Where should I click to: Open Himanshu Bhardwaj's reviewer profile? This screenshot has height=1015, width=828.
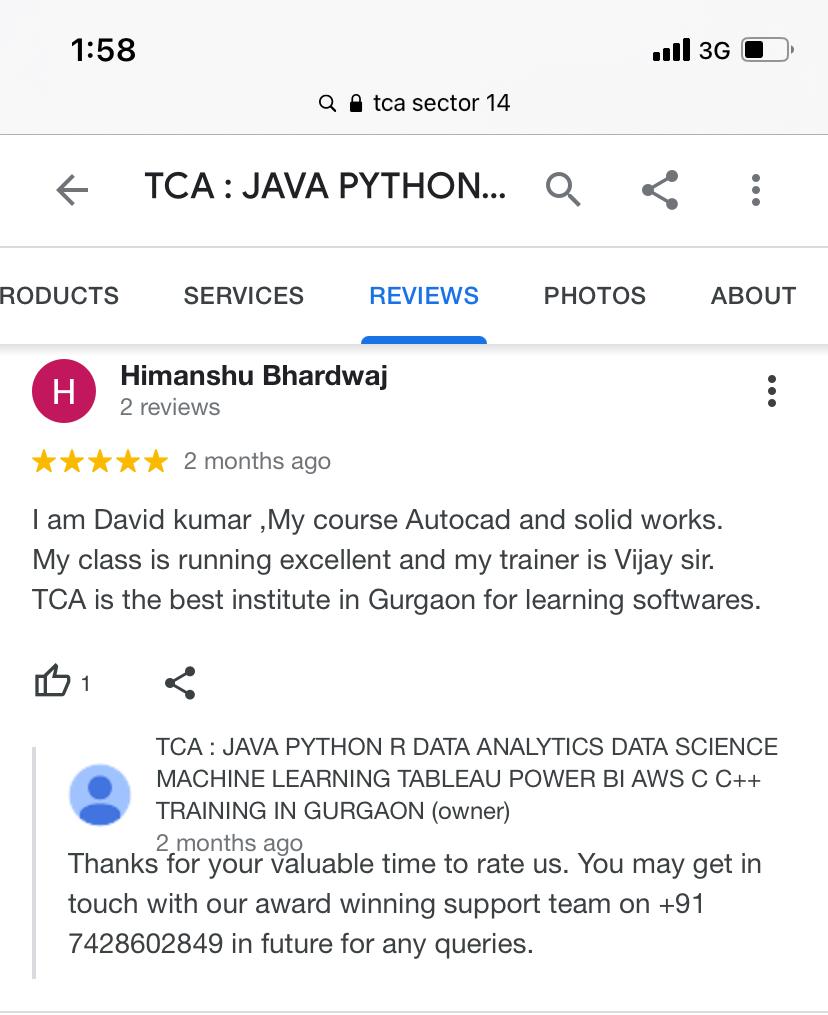(253, 376)
